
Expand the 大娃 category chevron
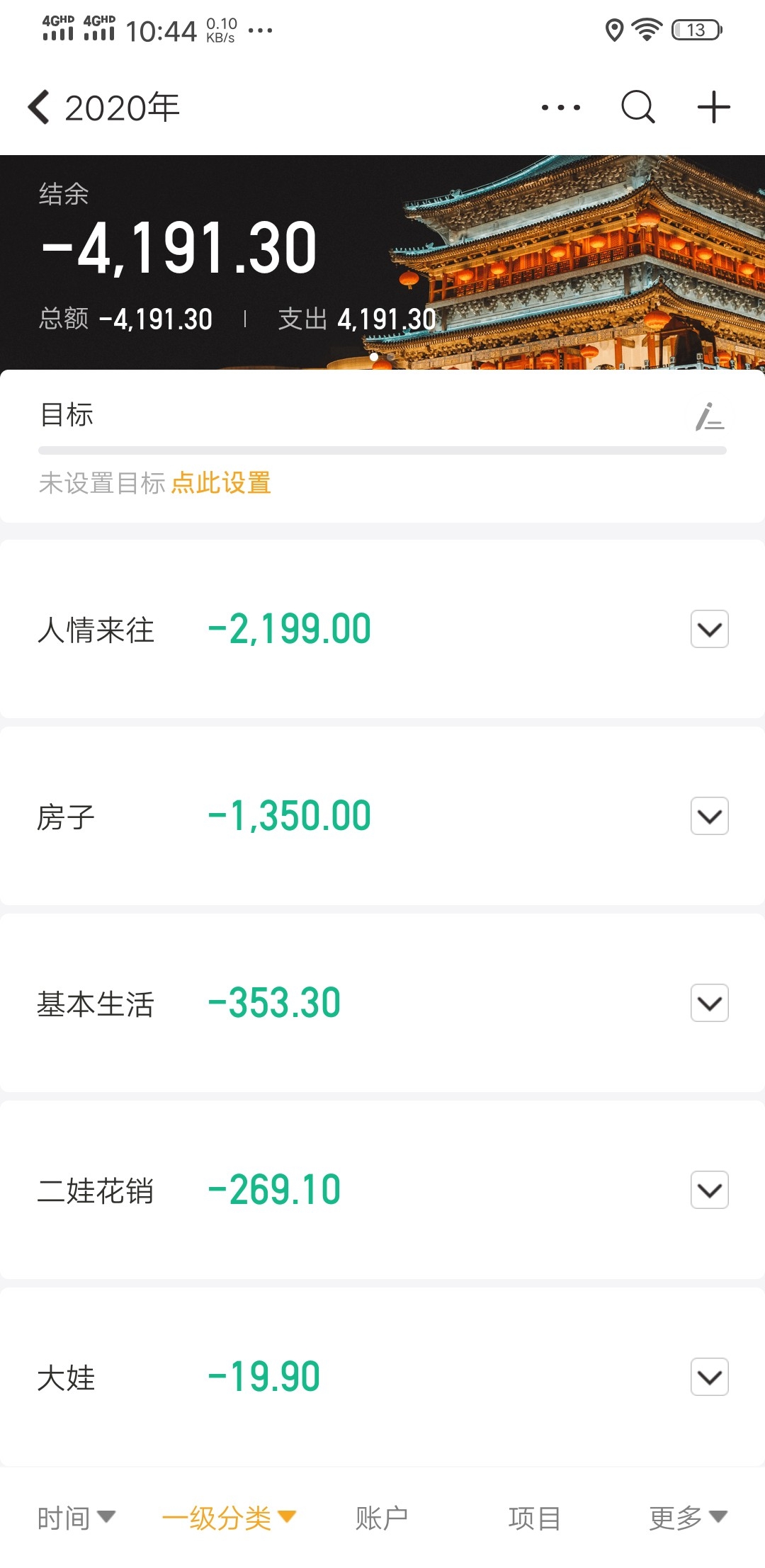pos(709,1377)
